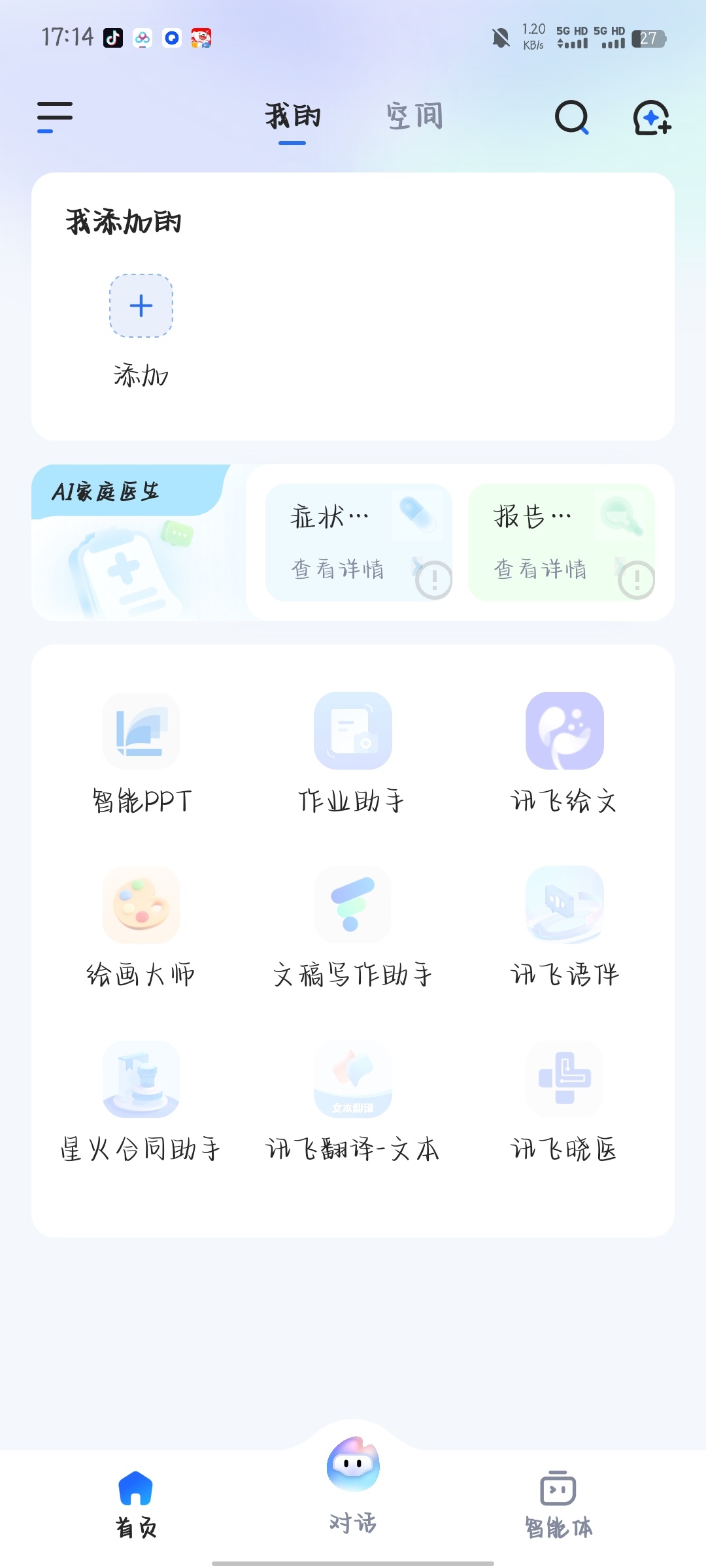The width and height of the screenshot is (706, 1568).
Task: Open the search icon
Action: [572, 118]
